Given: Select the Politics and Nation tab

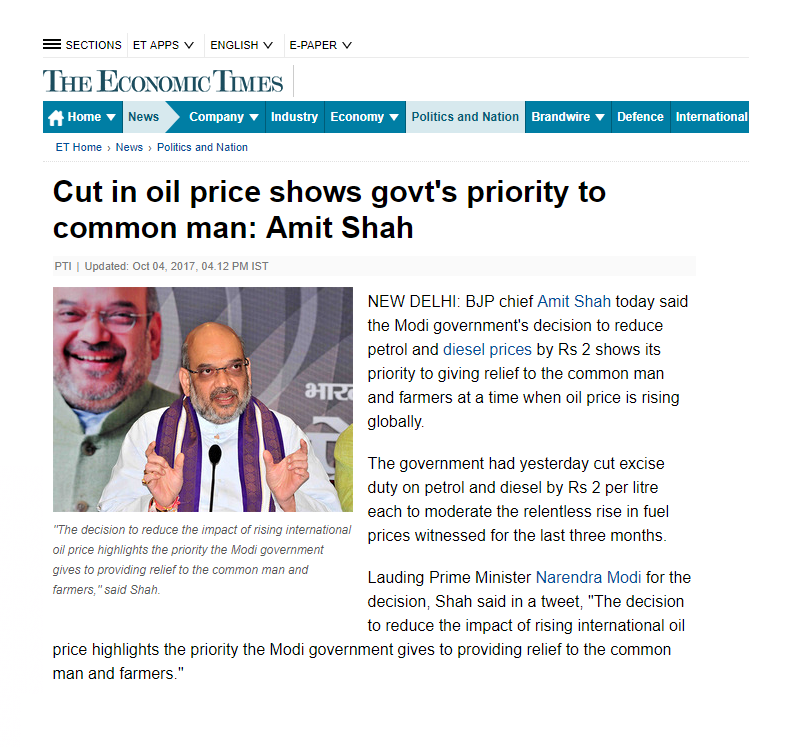Looking at the screenshot, I should point(465,117).
